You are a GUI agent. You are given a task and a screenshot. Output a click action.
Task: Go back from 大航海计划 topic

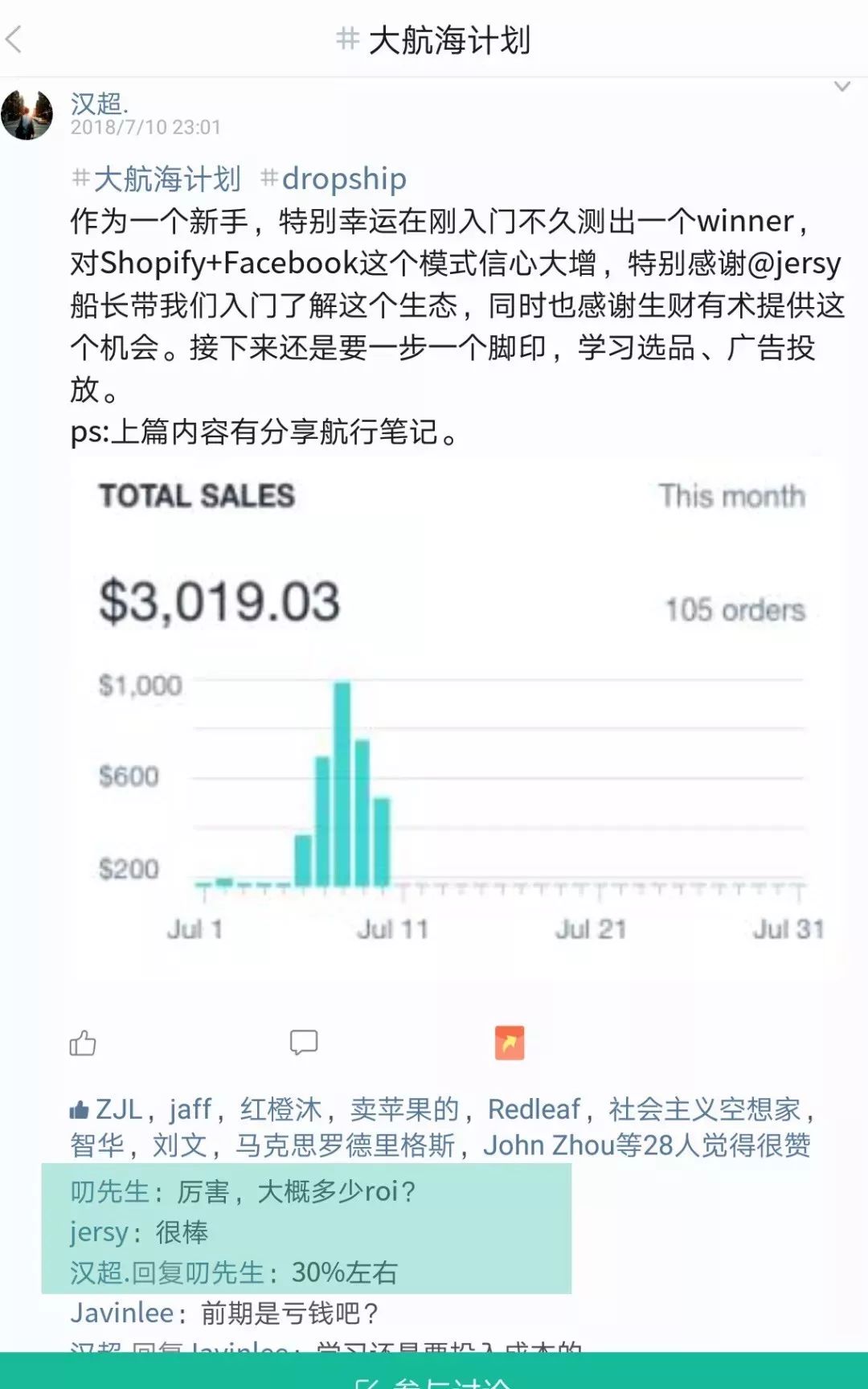click(x=14, y=39)
